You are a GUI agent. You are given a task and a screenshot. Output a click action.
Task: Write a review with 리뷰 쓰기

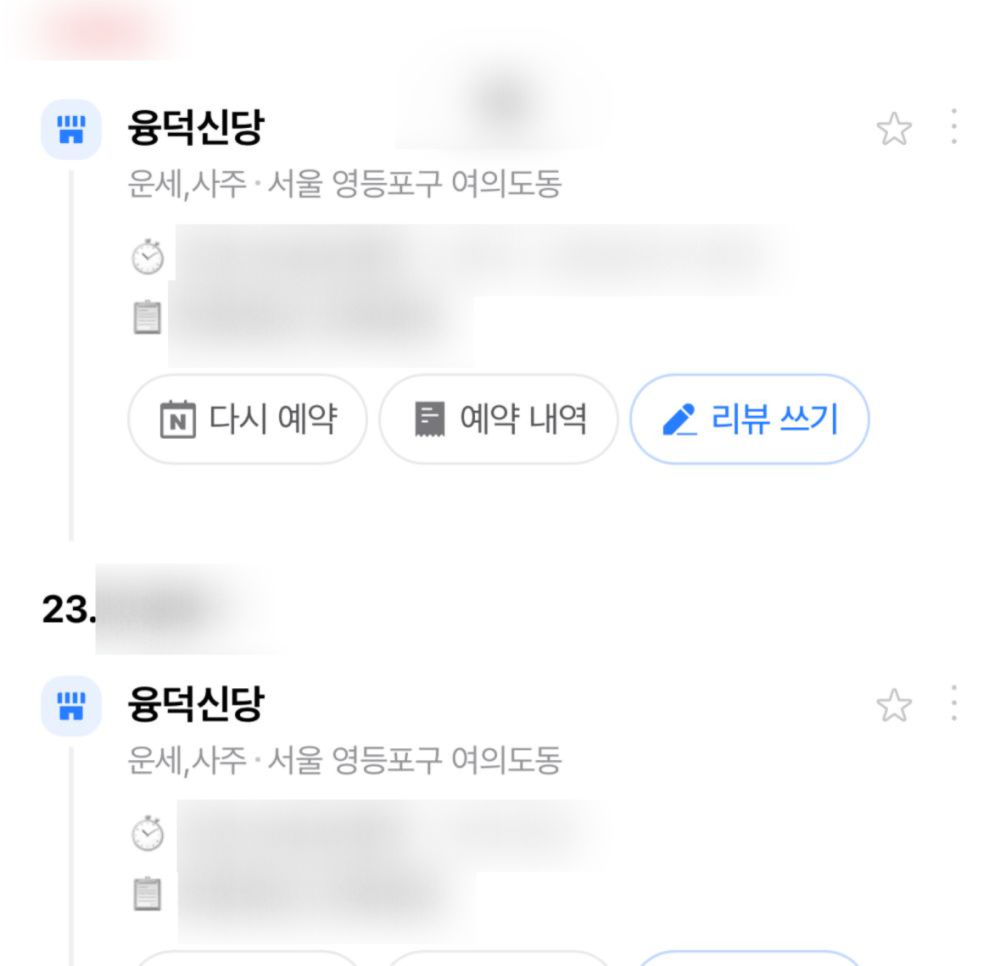coord(749,419)
